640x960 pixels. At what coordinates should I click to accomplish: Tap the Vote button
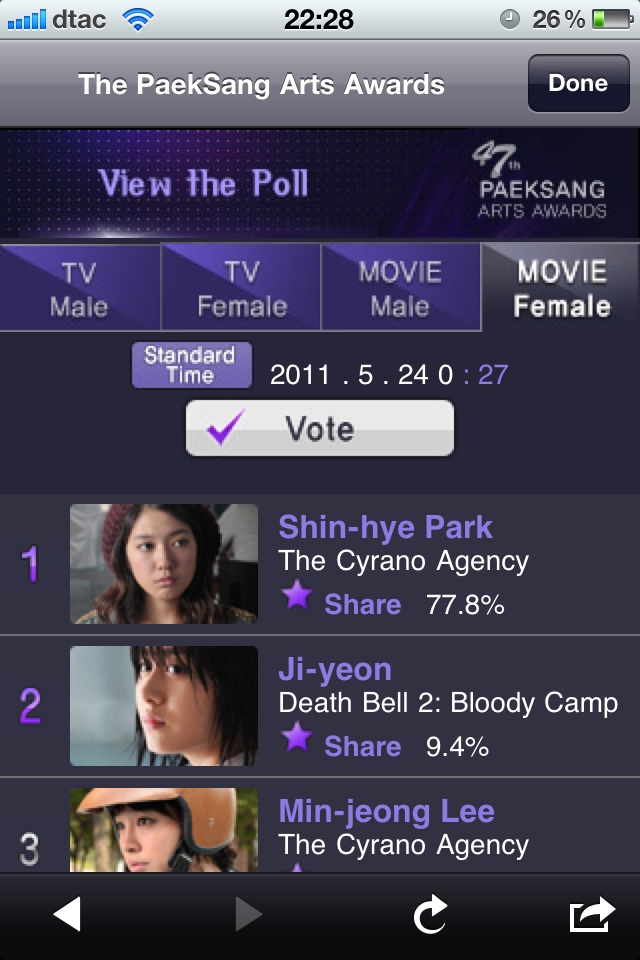(320, 429)
